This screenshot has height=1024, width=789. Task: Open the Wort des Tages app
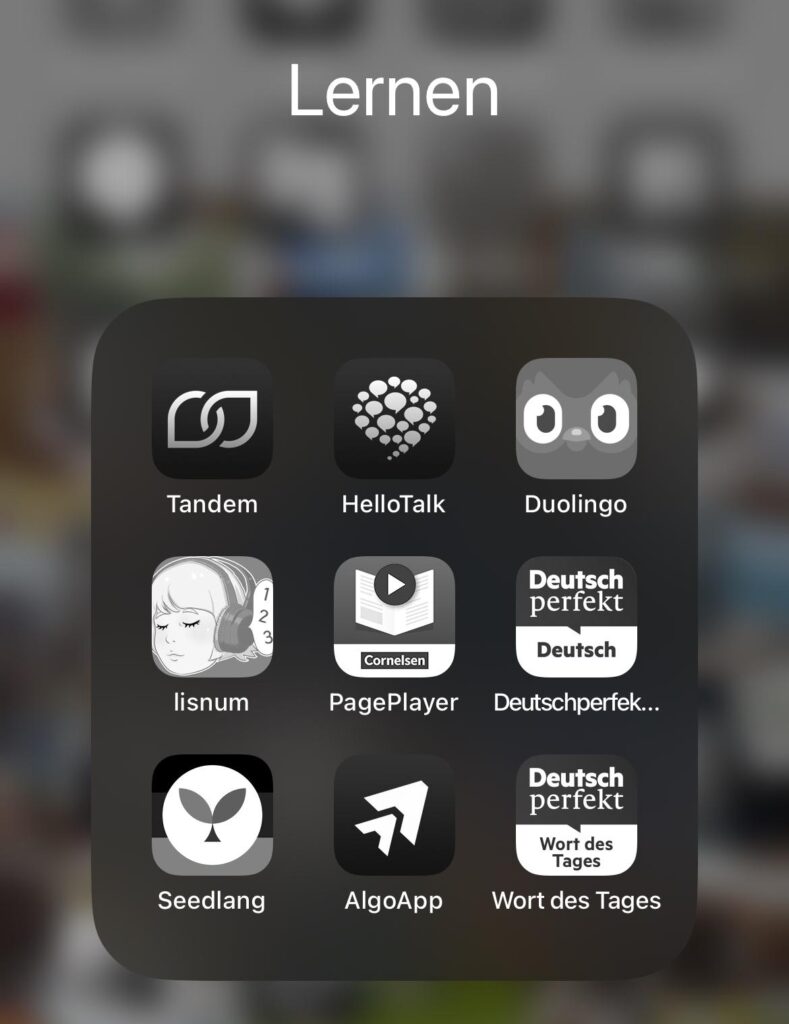(576, 814)
